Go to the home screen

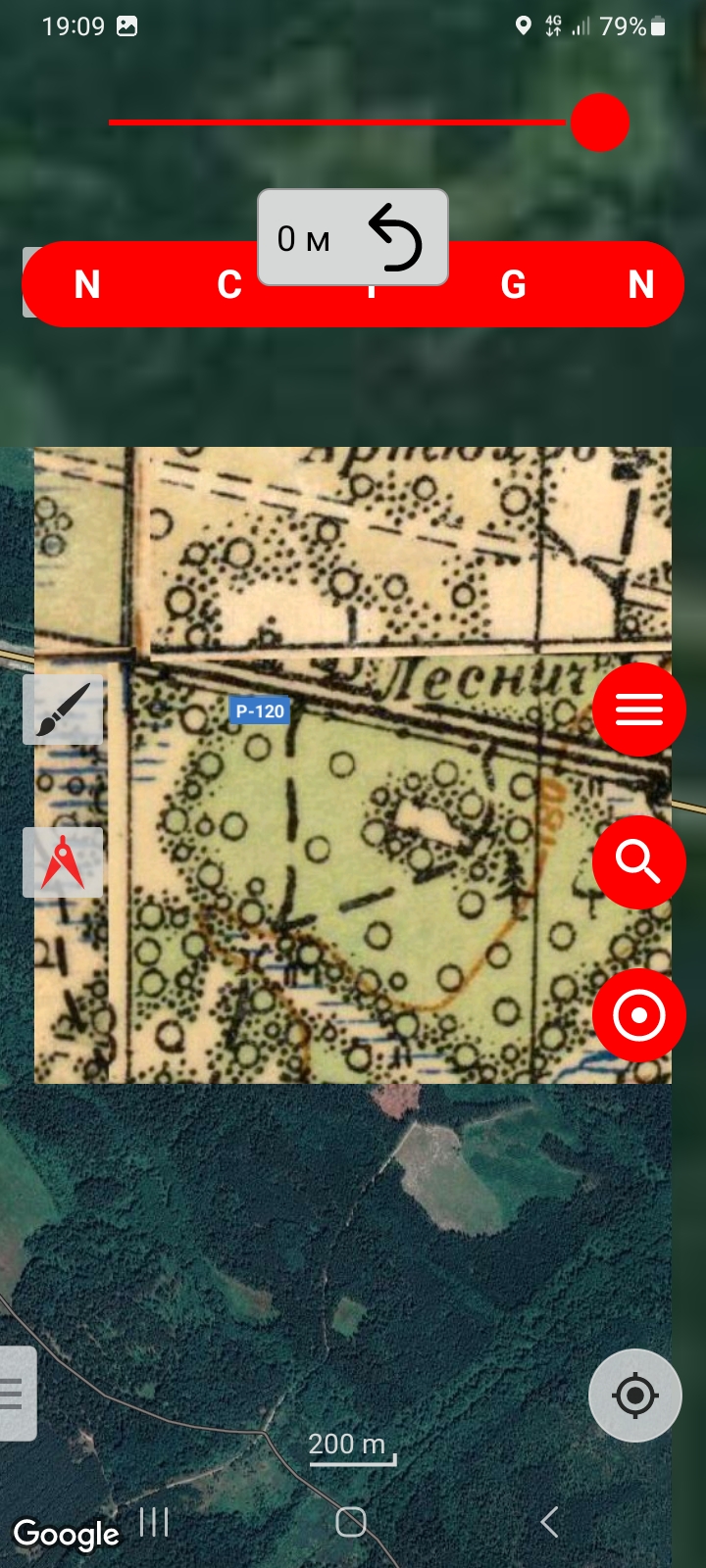[351, 1522]
